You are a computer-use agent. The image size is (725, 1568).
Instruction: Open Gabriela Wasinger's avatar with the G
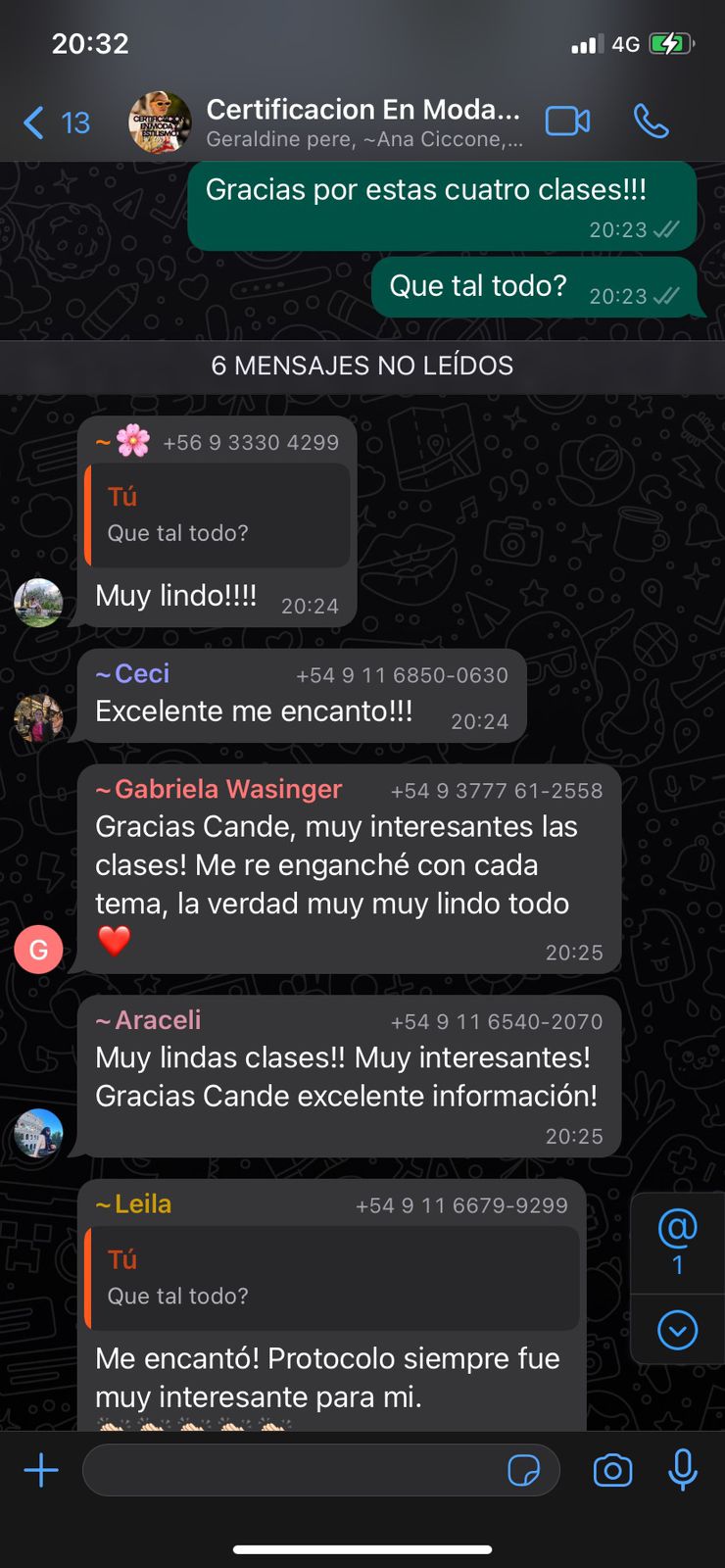[x=38, y=949]
